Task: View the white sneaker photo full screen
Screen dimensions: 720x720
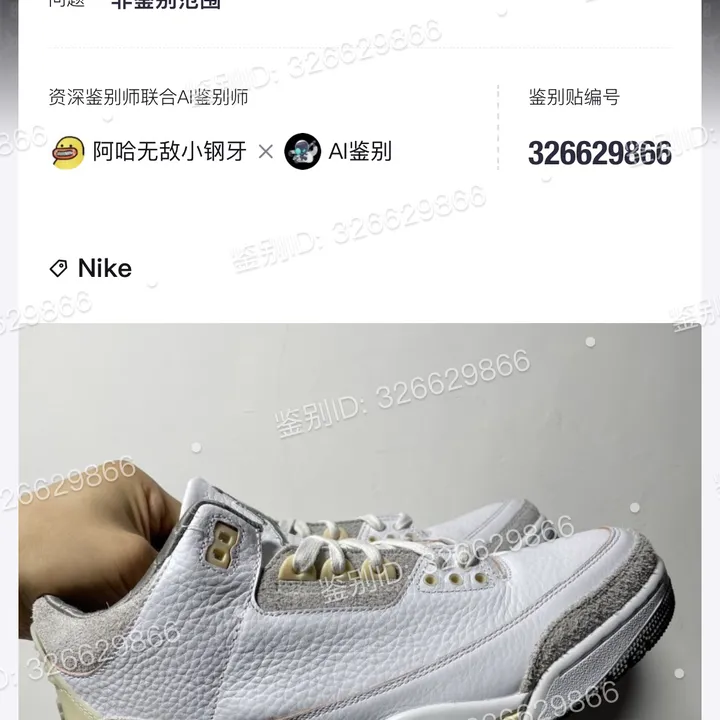Action: (360, 520)
